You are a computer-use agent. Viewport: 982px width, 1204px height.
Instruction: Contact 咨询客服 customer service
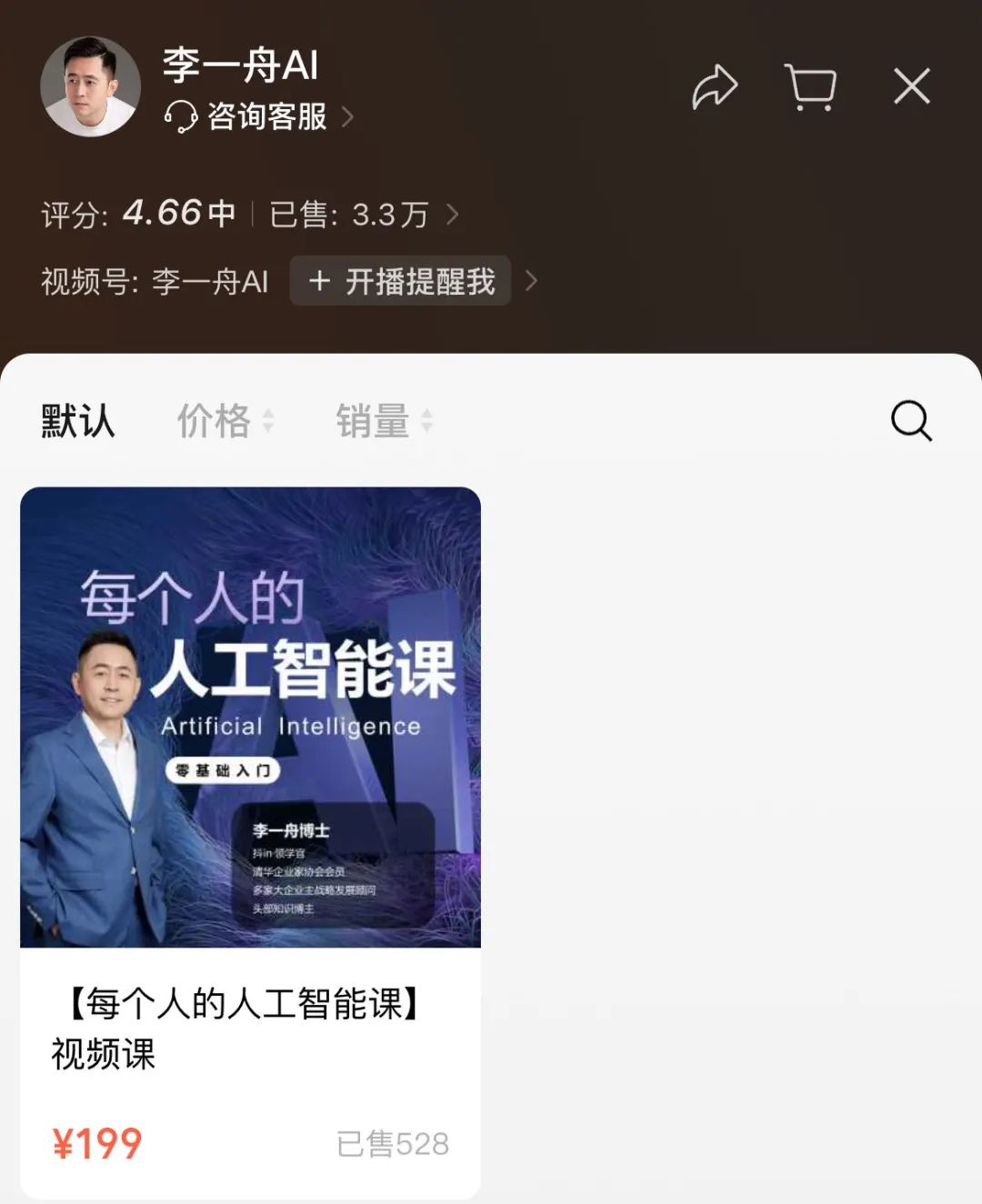click(x=258, y=116)
